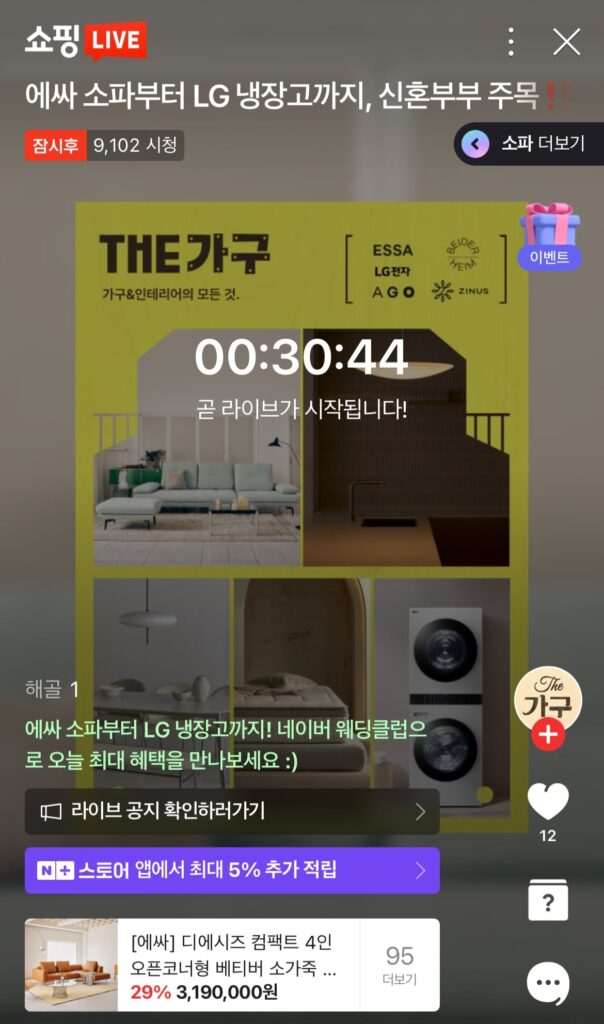This screenshot has height=1024, width=604.
Task: Like this live with the heart
Action: coord(548,801)
